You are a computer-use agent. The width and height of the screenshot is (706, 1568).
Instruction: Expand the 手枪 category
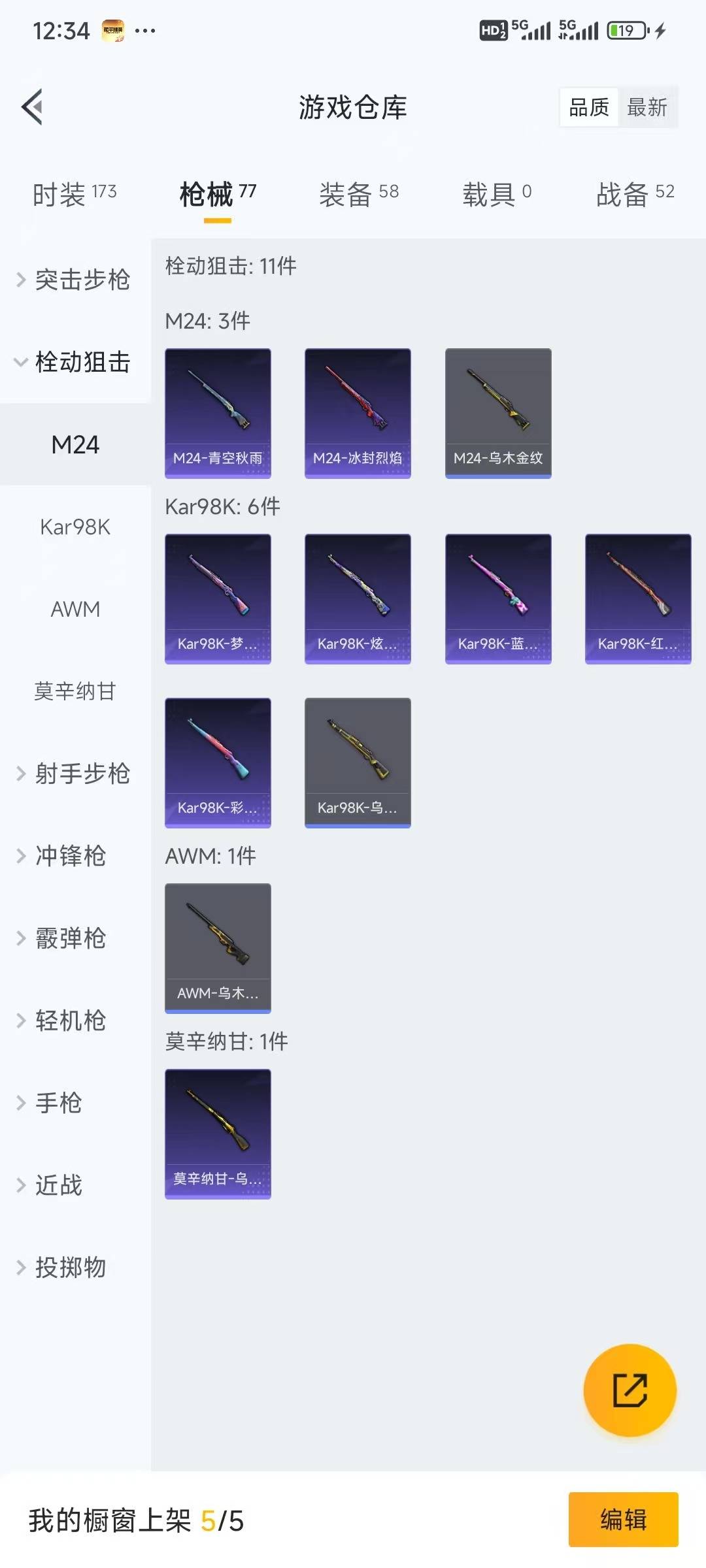click(x=58, y=1103)
